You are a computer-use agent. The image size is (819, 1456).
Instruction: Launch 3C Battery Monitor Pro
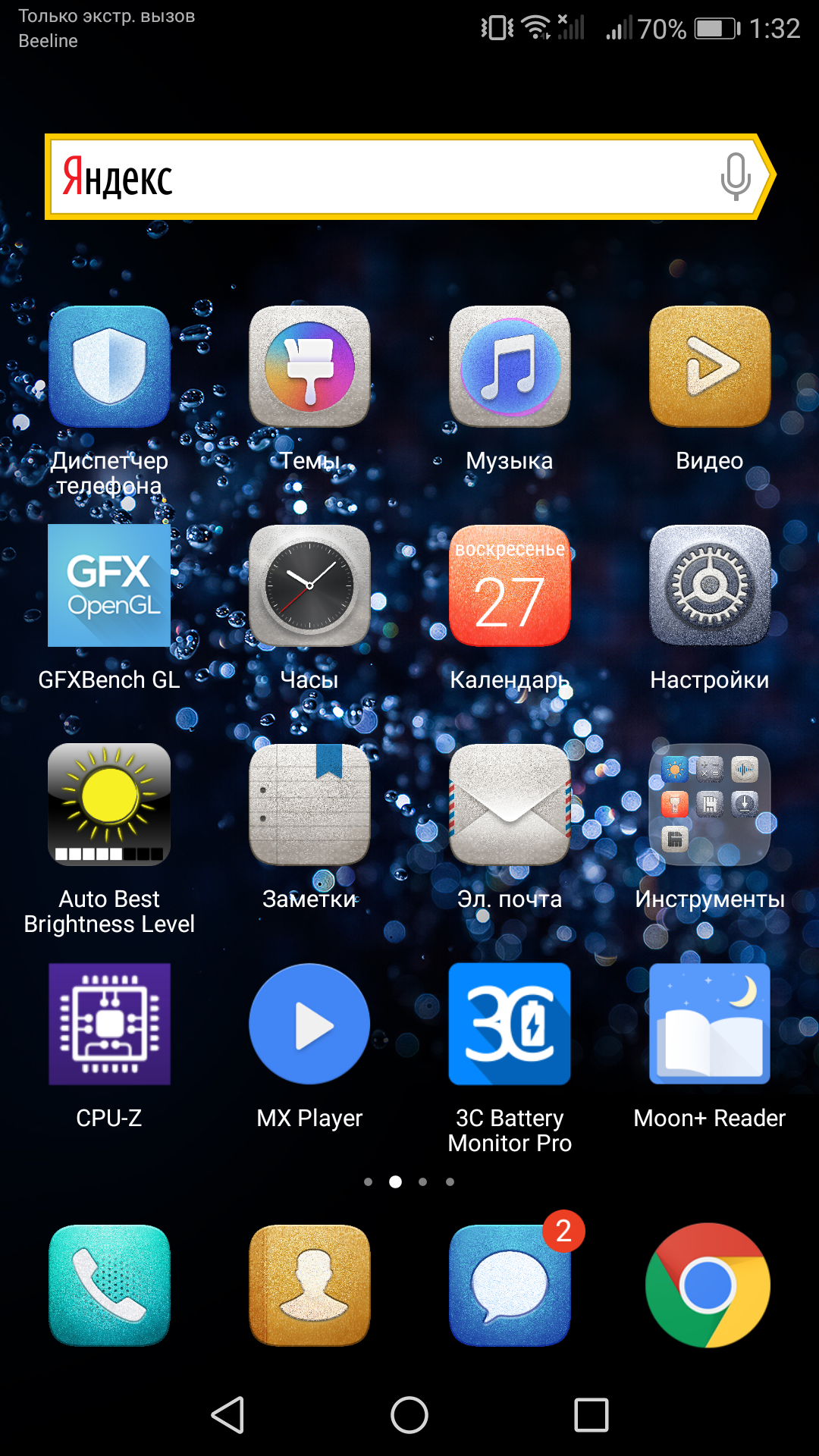510,1024
